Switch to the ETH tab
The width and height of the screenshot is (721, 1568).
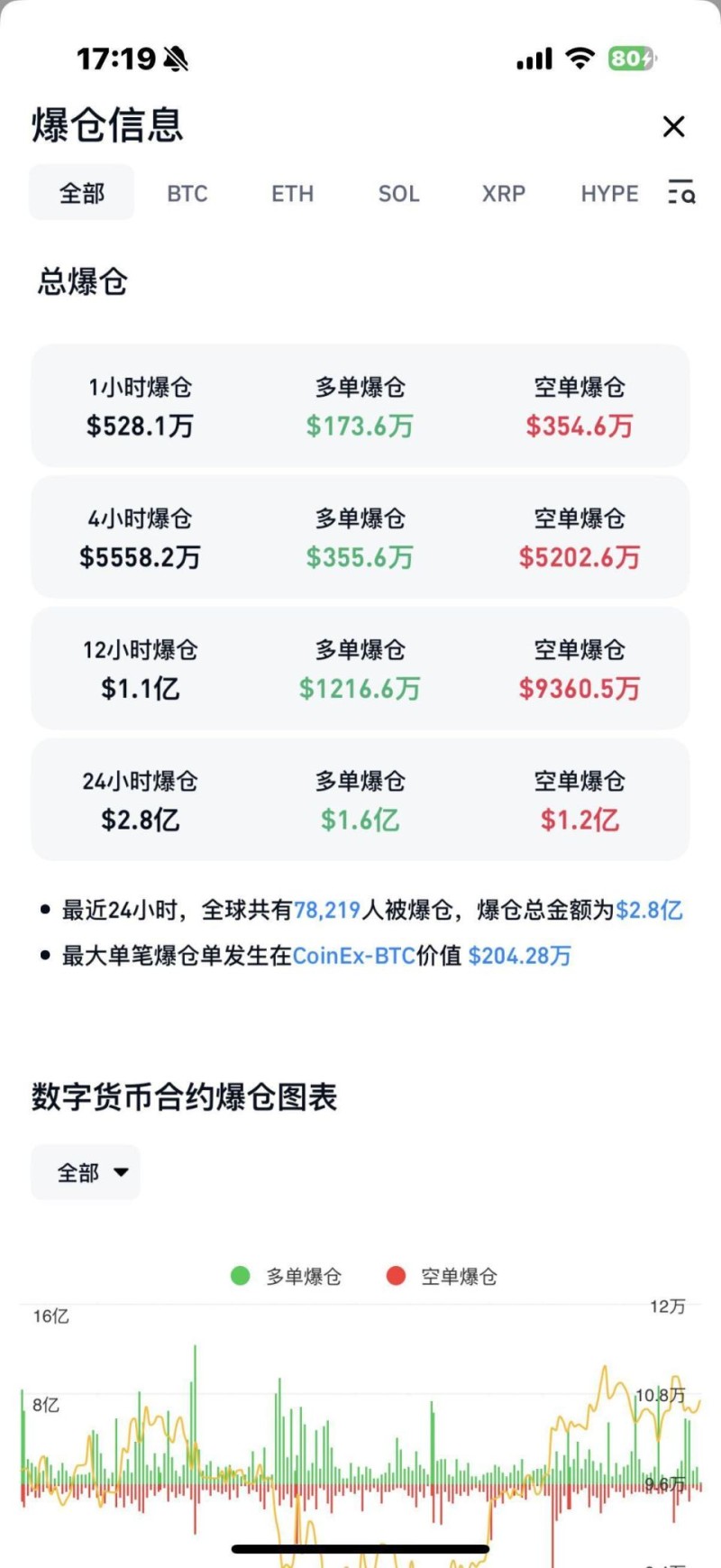point(293,194)
